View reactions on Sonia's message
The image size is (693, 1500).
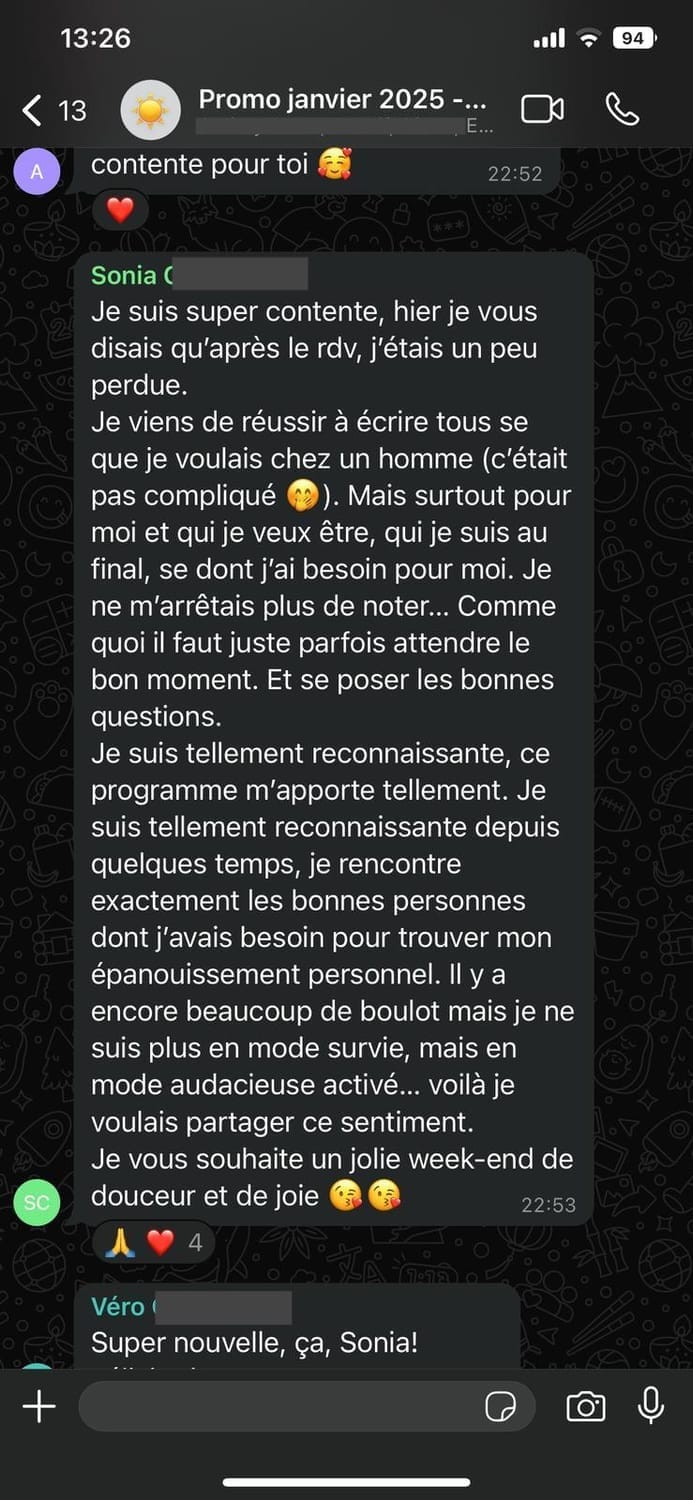pos(153,1242)
